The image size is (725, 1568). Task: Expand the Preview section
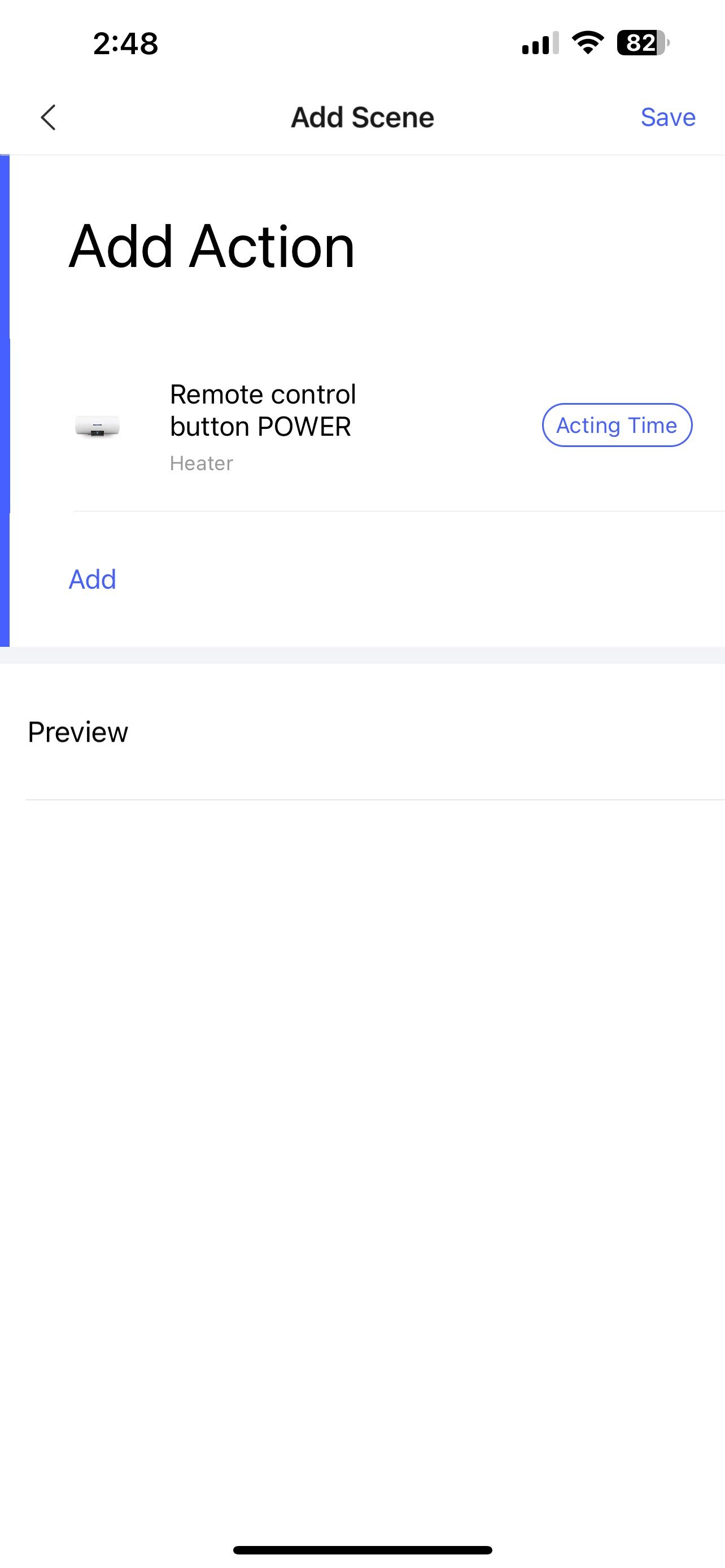(x=78, y=732)
